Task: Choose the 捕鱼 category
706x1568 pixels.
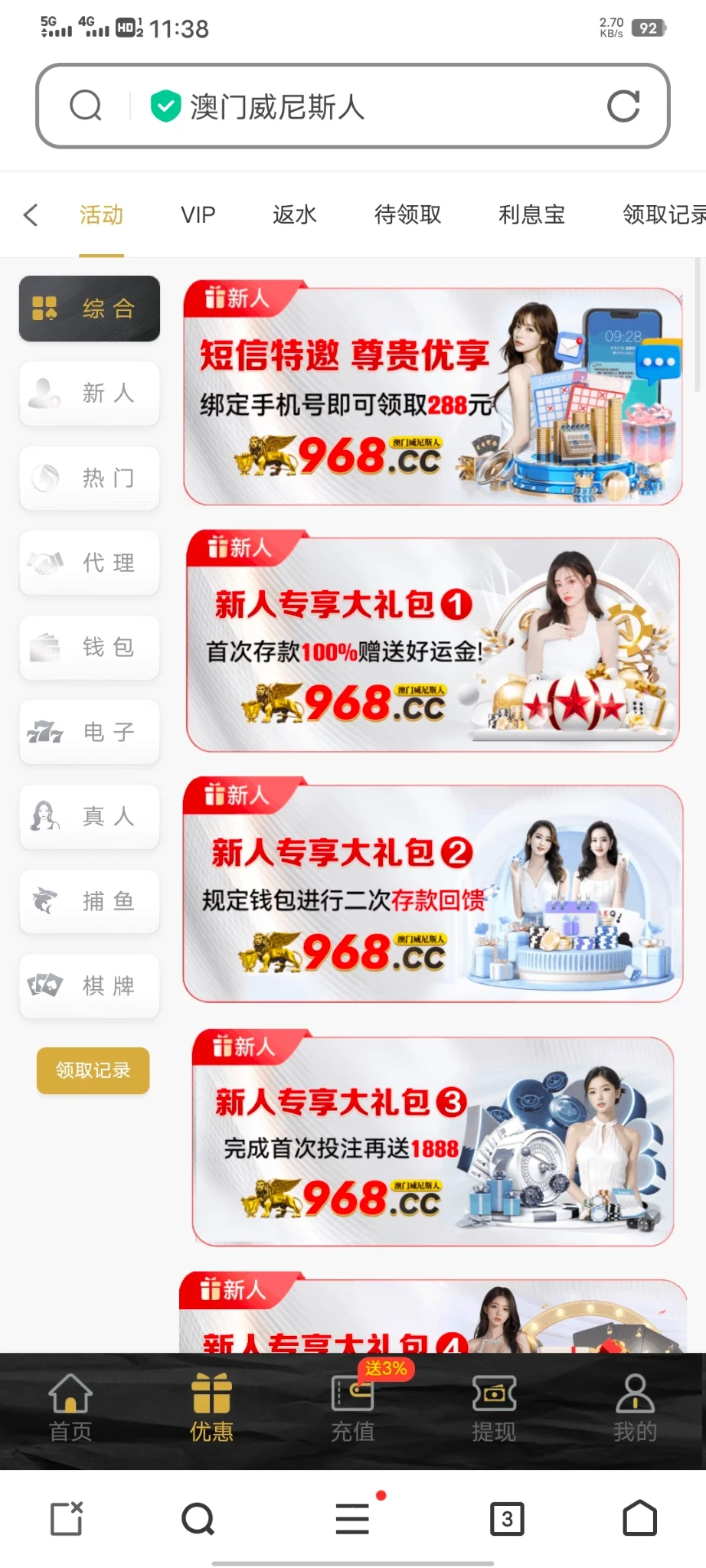Action: [x=90, y=901]
